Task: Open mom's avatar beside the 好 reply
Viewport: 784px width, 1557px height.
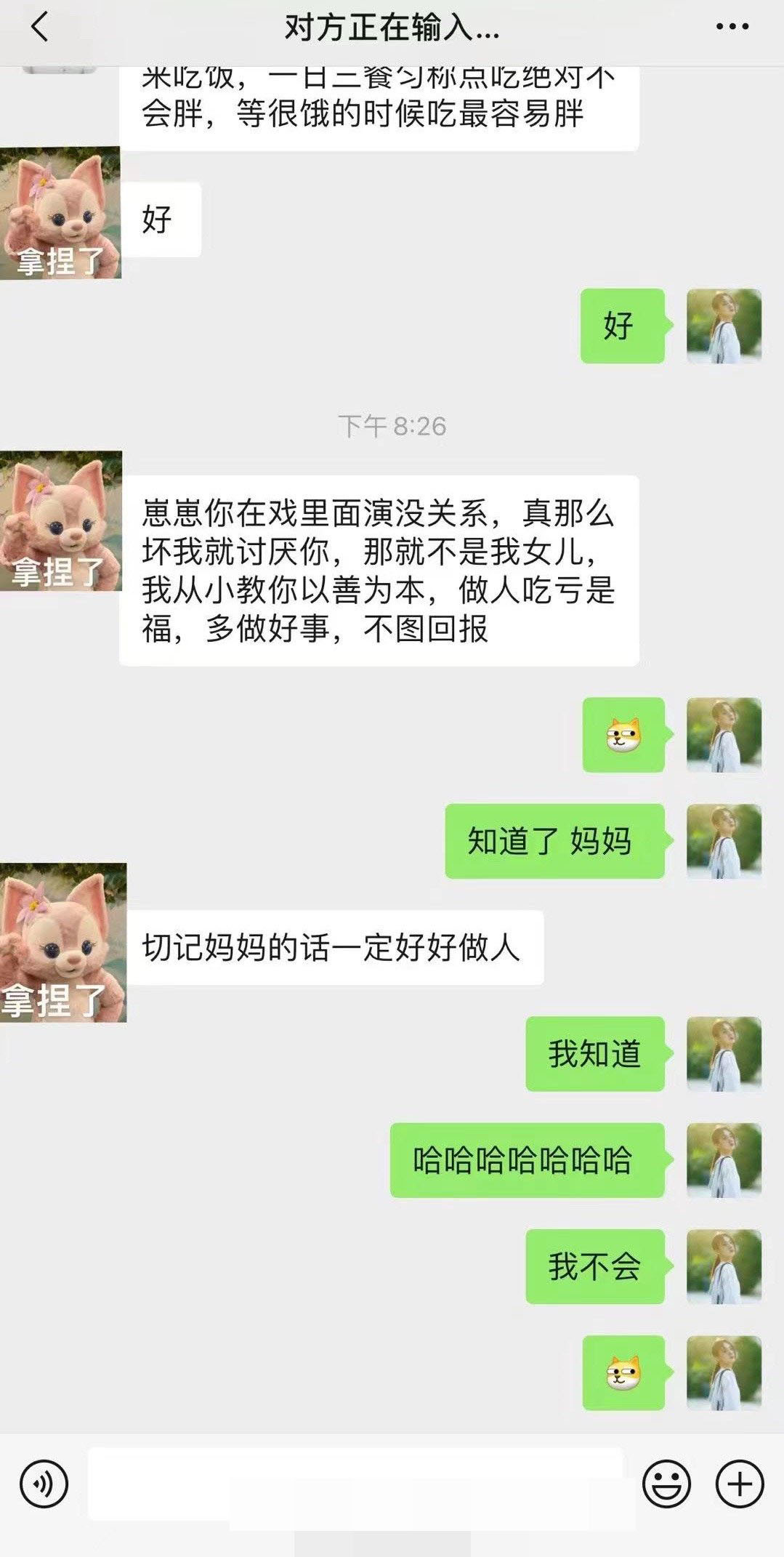Action: tap(60, 213)
